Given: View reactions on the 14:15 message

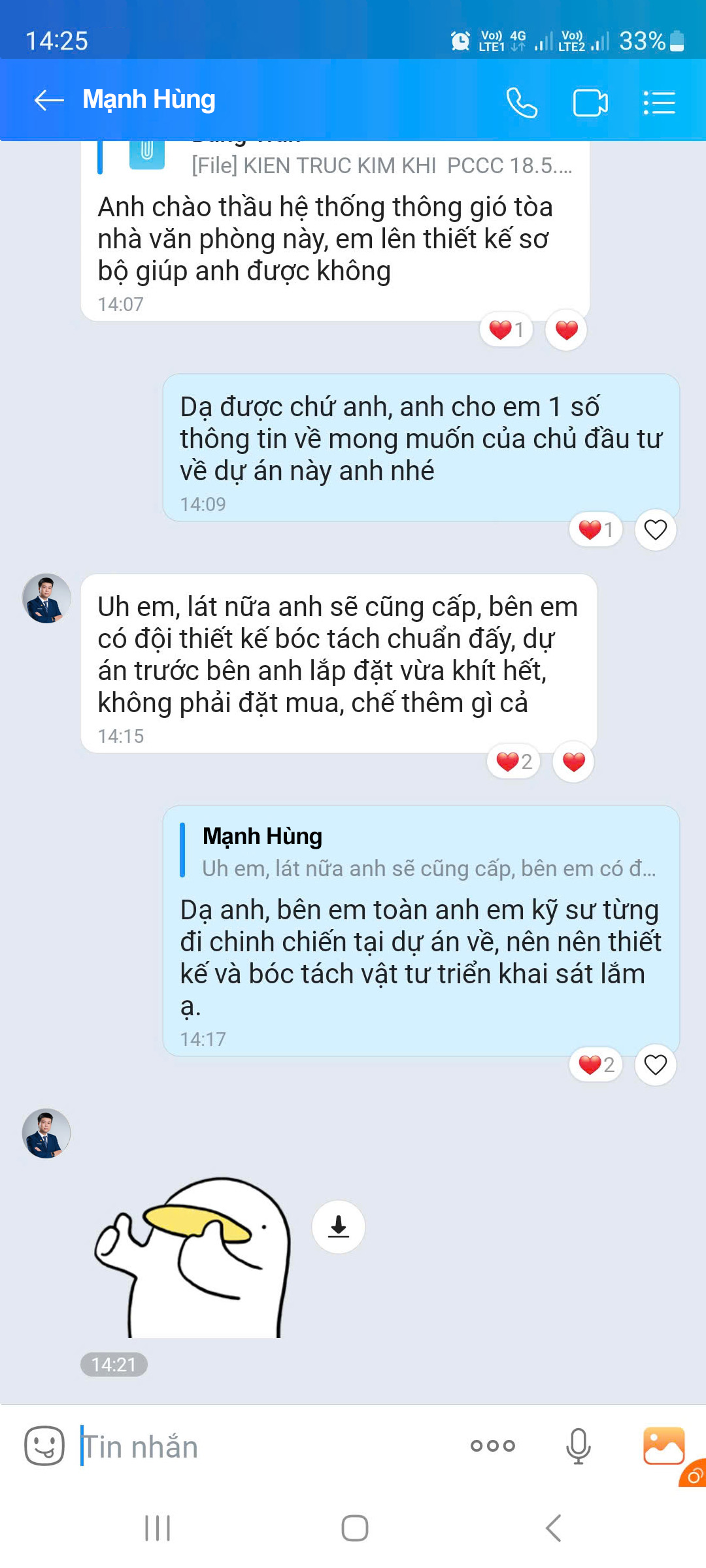Looking at the screenshot, I should [514, 762].
